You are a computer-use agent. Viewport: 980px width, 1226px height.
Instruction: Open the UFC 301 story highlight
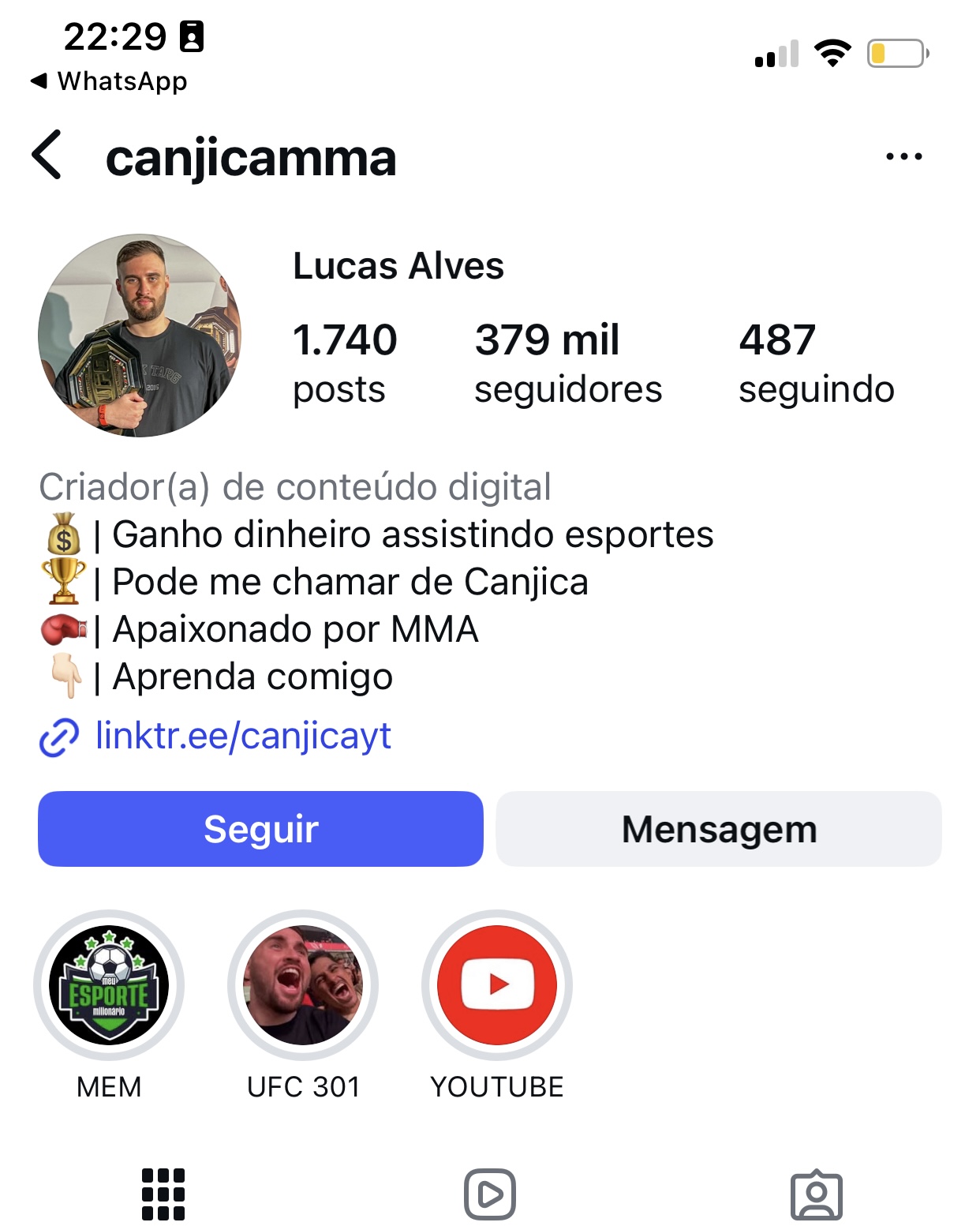tap(303, 984)
